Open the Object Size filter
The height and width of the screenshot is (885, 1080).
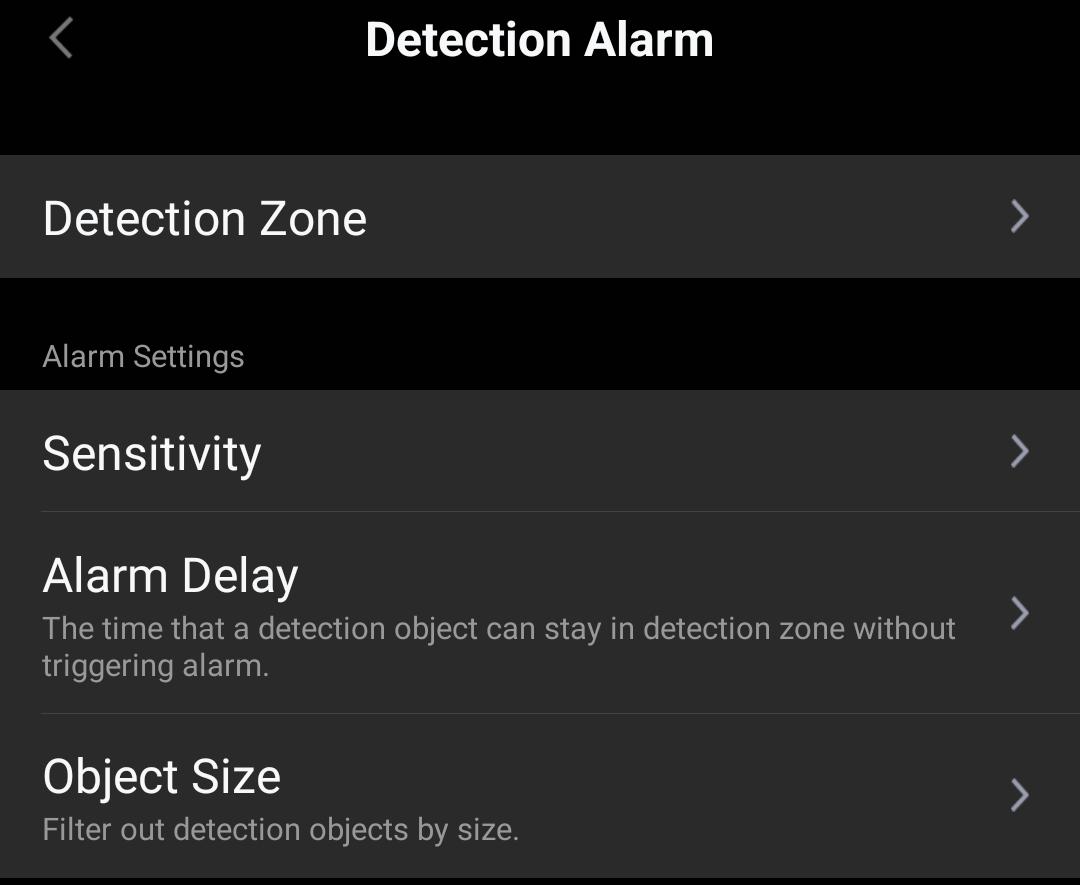coord(540,796)
